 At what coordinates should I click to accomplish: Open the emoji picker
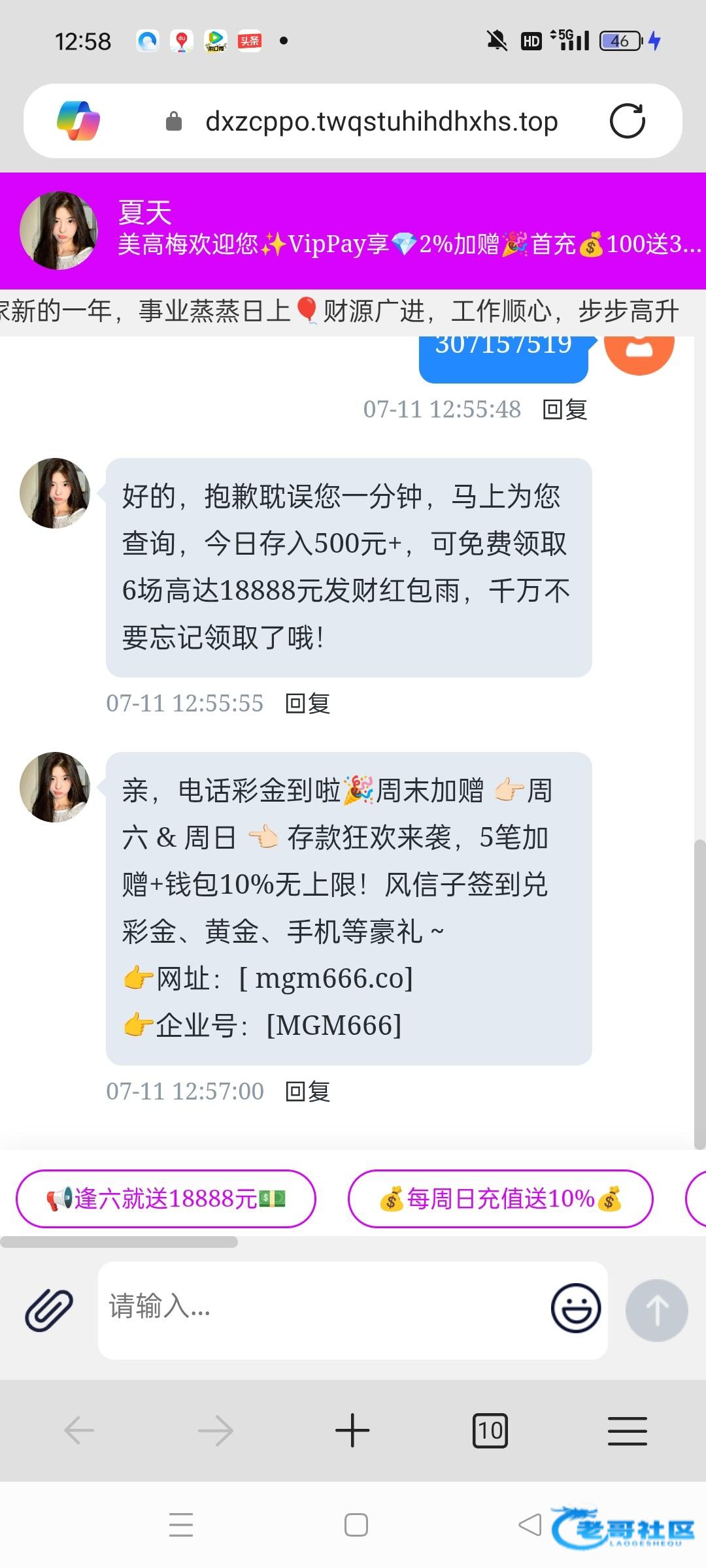(575, 1309)
